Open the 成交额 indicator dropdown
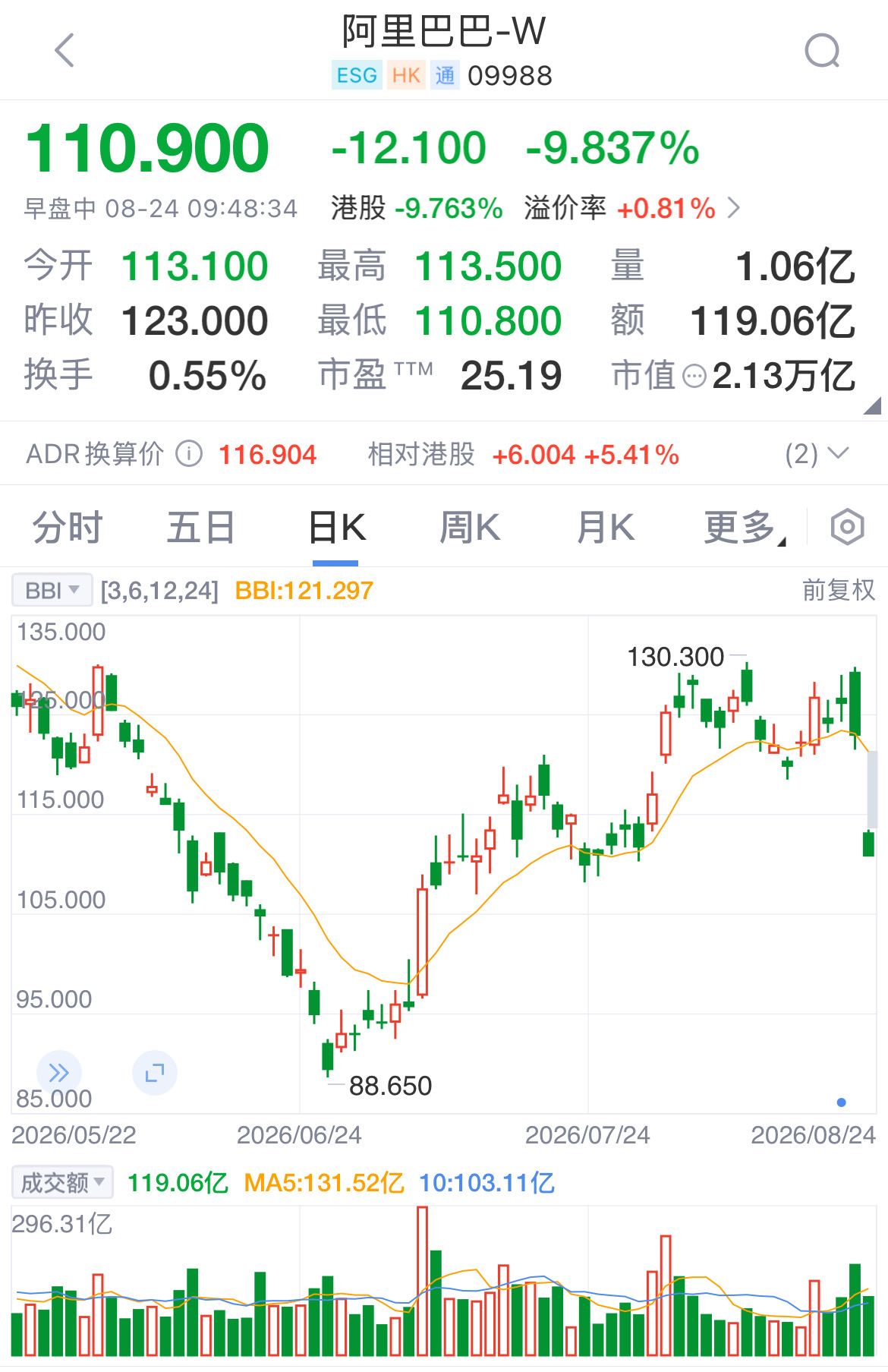Screen dimensions: 888x1372 point(62,1182)
